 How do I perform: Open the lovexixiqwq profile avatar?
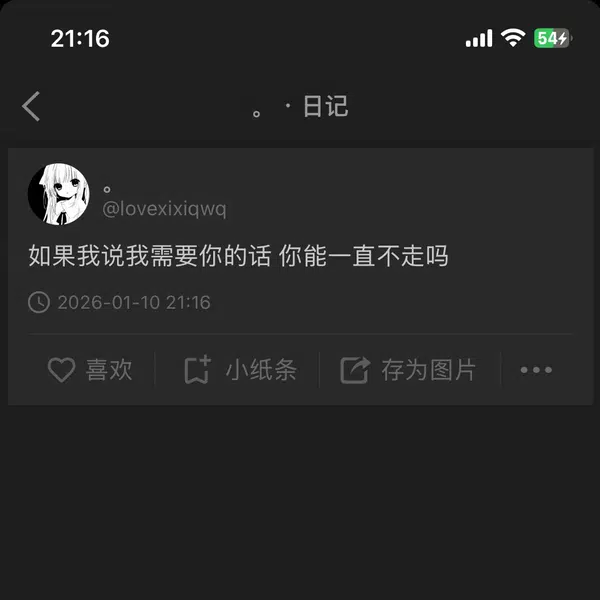point(58,194)
